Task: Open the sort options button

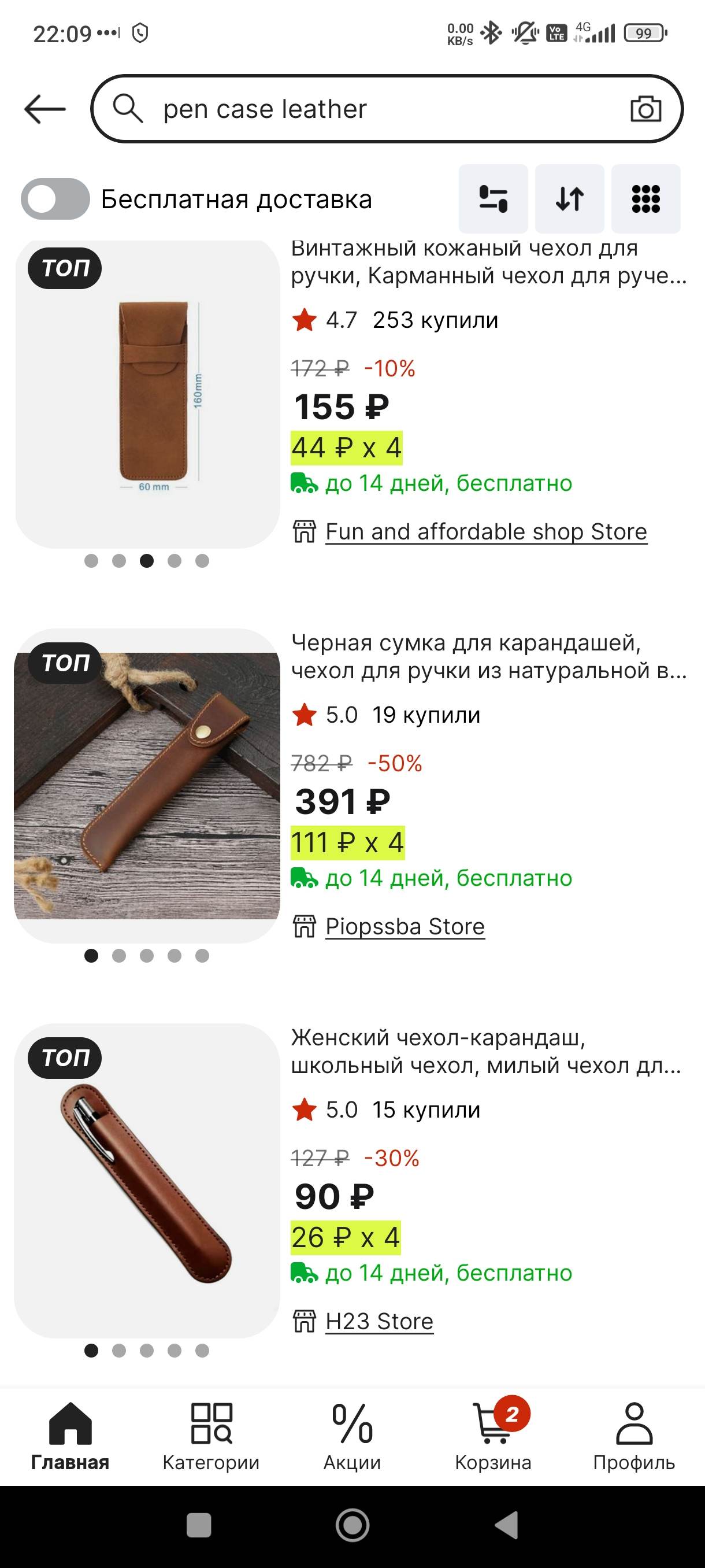Action: [569, 198]
